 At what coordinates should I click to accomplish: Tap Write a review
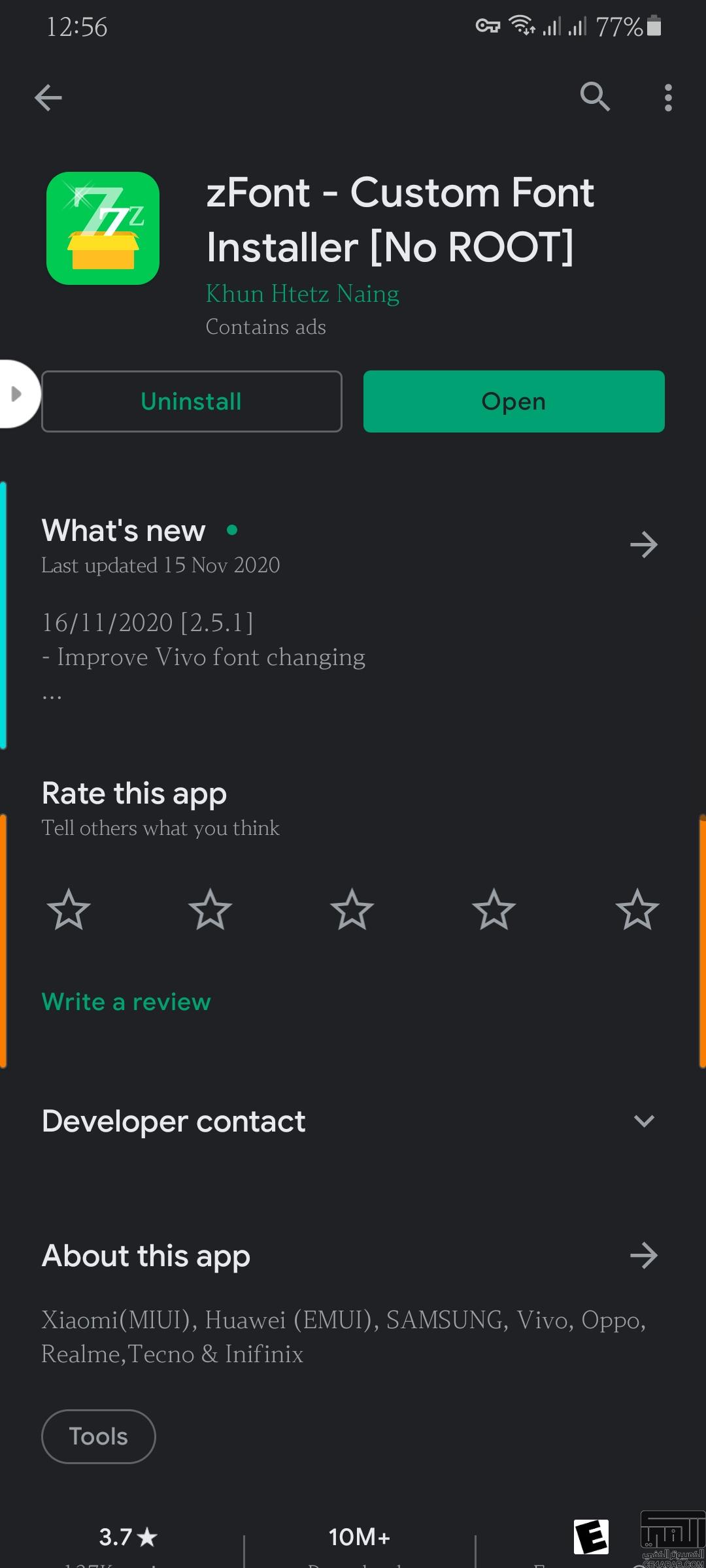click(x=126, y=1002)
